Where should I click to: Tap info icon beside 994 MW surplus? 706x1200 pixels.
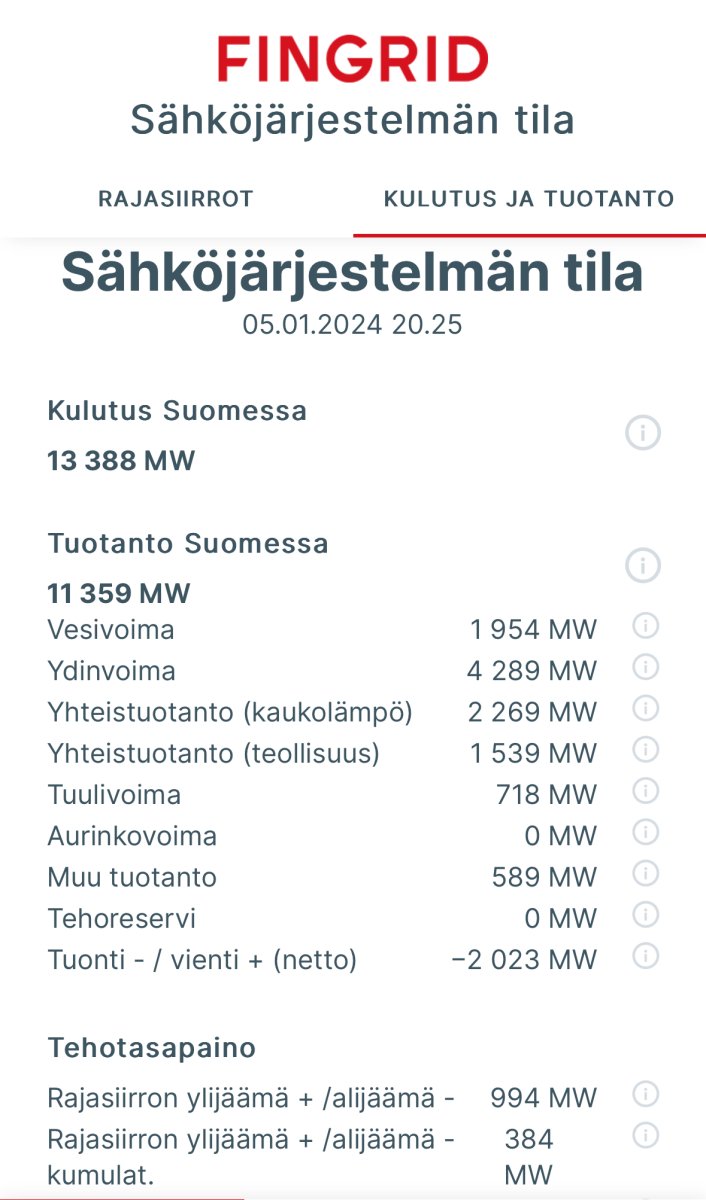646,1095
